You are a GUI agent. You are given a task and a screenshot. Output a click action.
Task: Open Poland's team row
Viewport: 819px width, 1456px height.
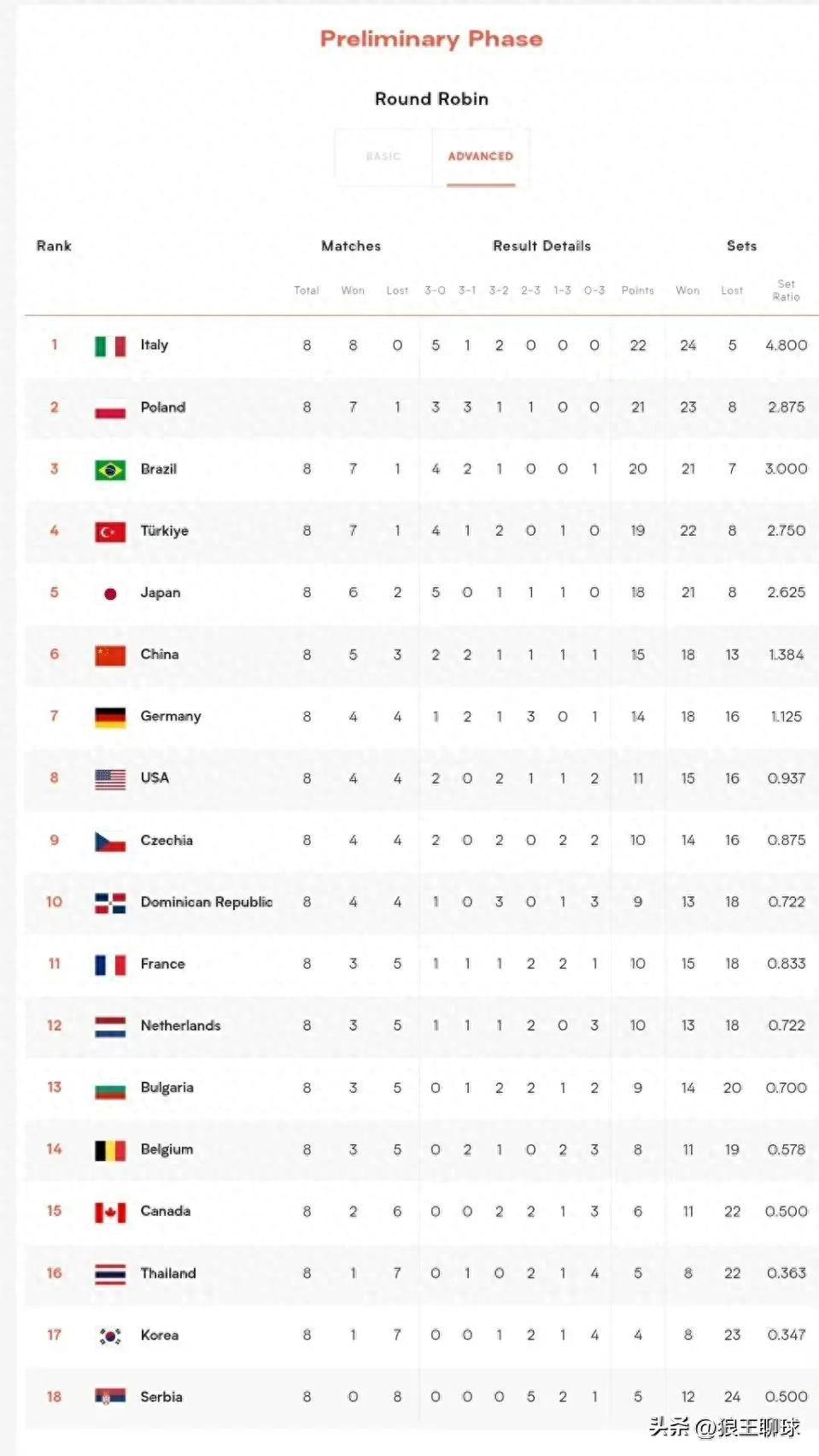tap(162, 408)
